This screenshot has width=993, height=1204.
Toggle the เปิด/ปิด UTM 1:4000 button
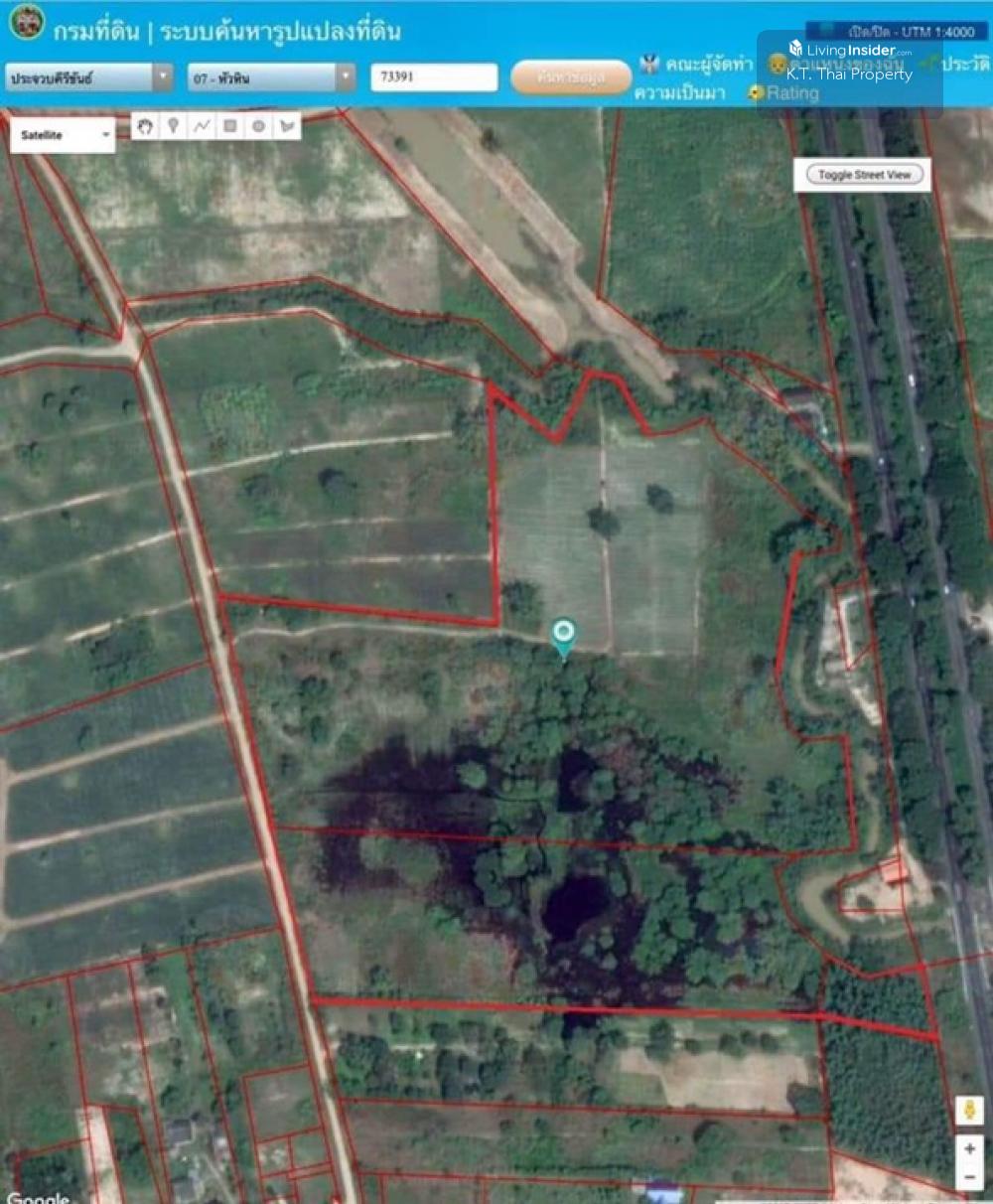(897, 31)
